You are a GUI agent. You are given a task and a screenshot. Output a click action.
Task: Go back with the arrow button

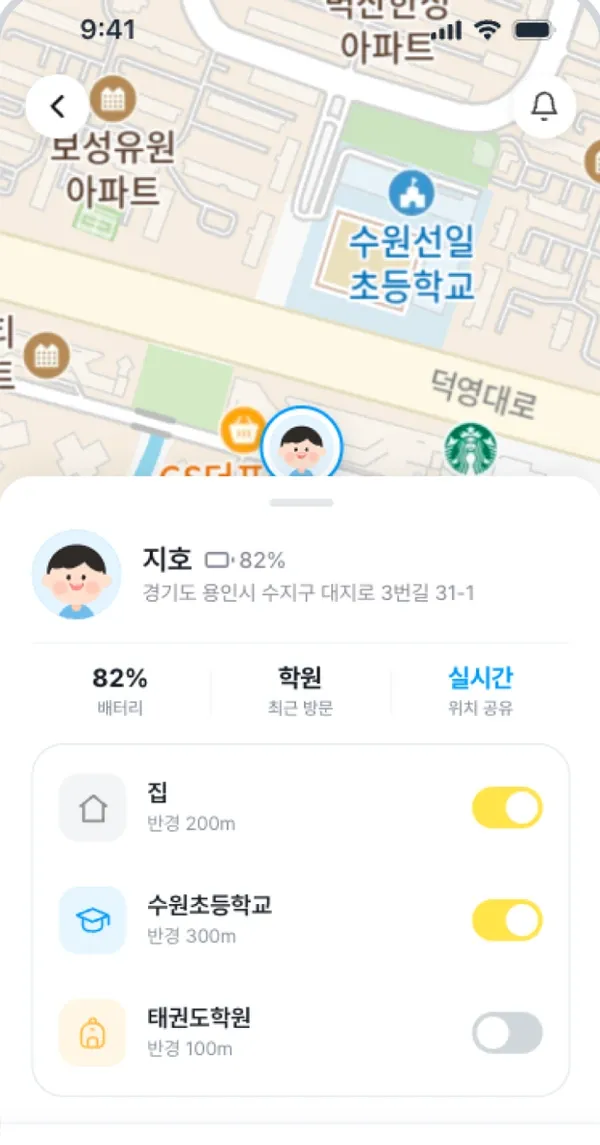pos(58,107)
